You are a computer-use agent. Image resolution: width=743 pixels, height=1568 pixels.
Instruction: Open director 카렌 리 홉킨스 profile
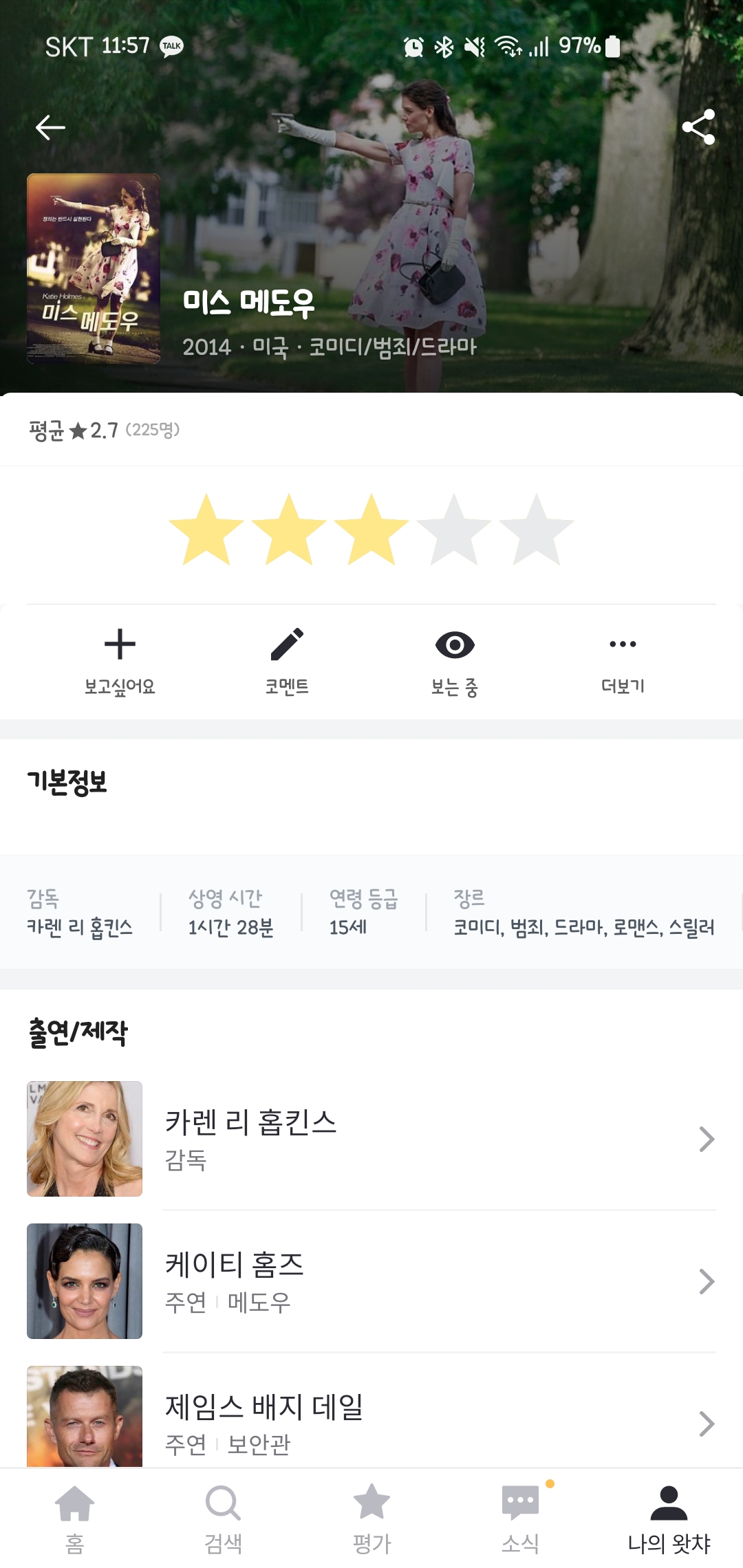point(371,1139)
